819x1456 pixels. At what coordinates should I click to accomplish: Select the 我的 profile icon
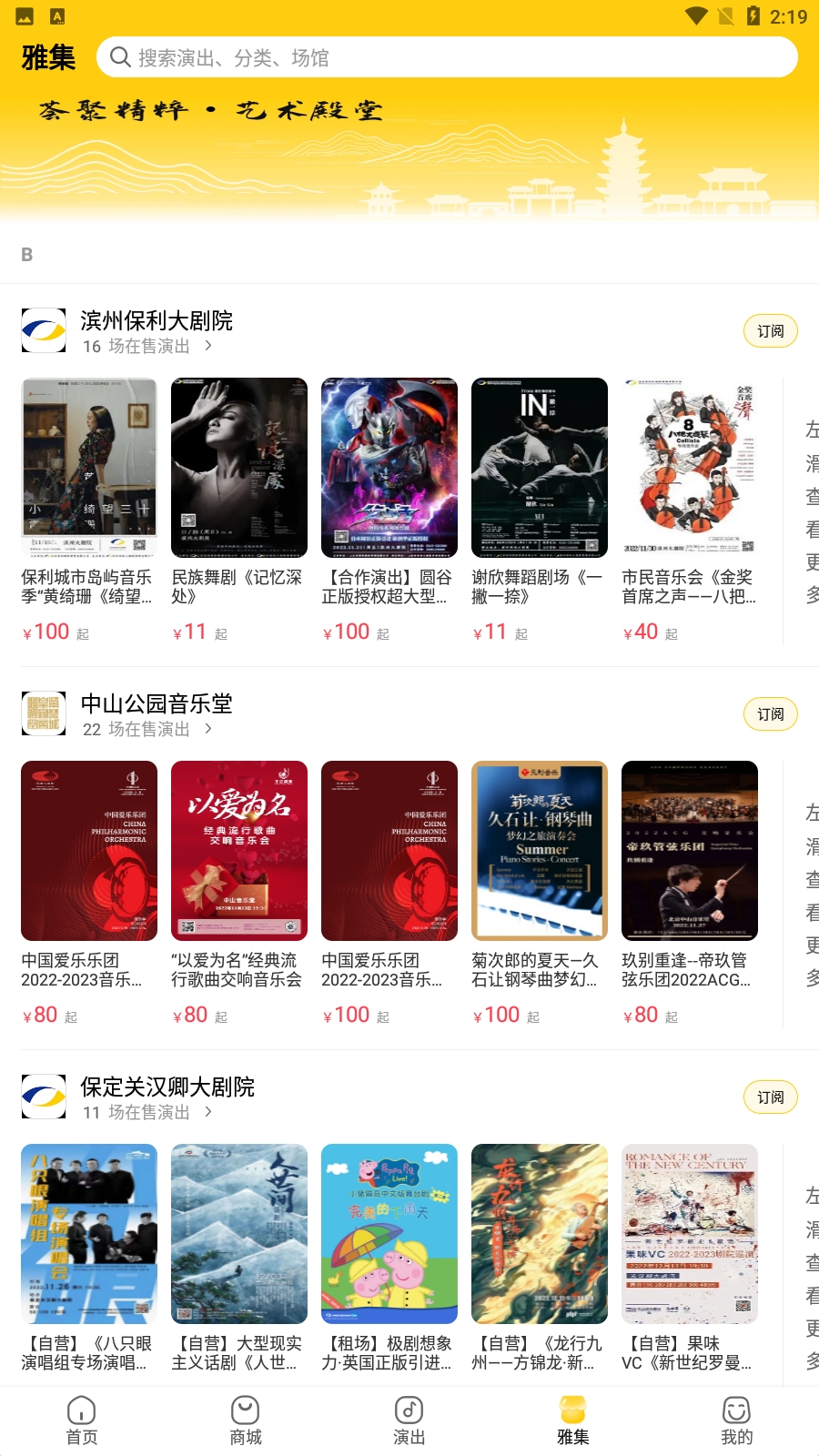736,1409
